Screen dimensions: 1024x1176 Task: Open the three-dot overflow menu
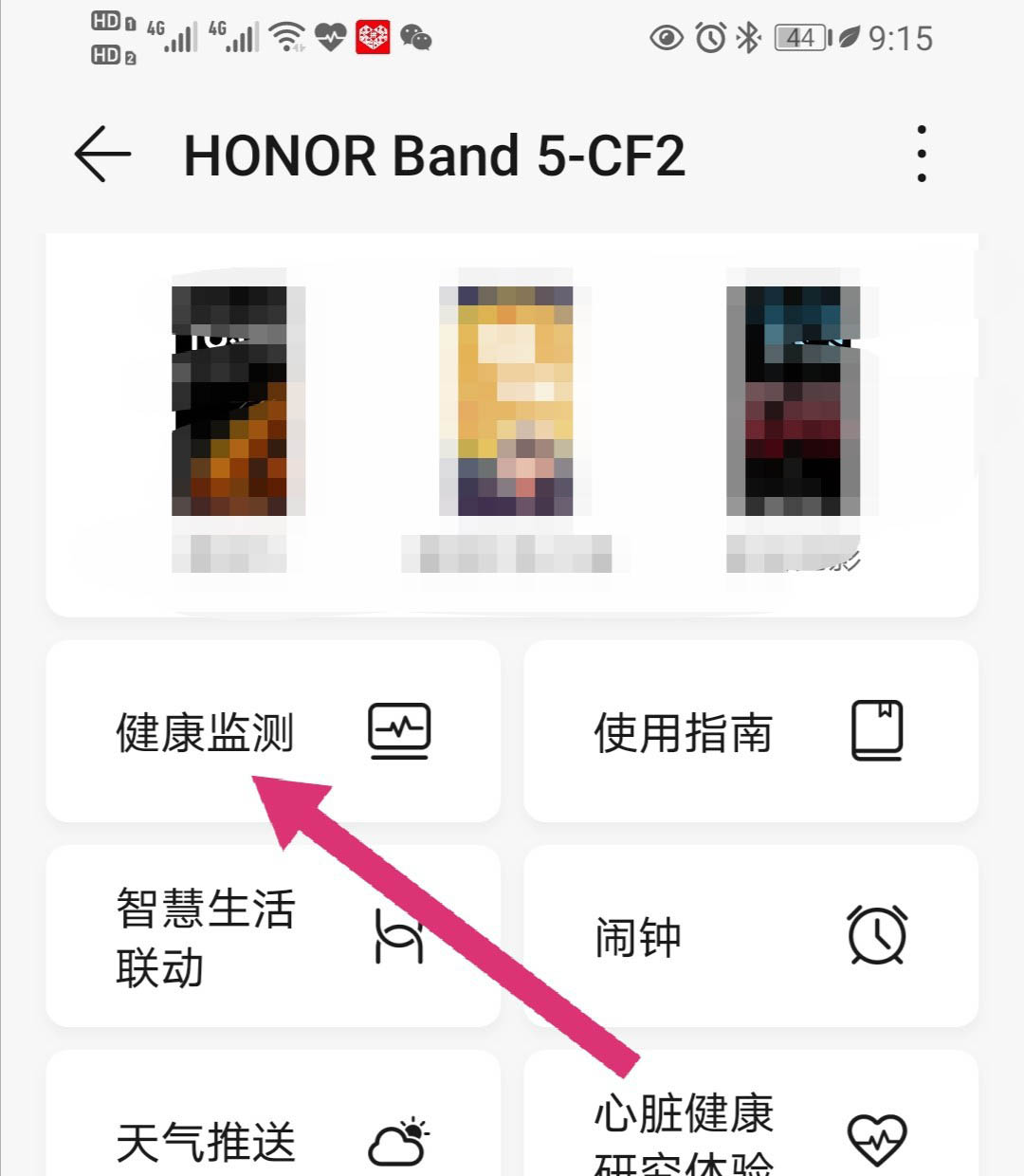click(x=921, y=154)
